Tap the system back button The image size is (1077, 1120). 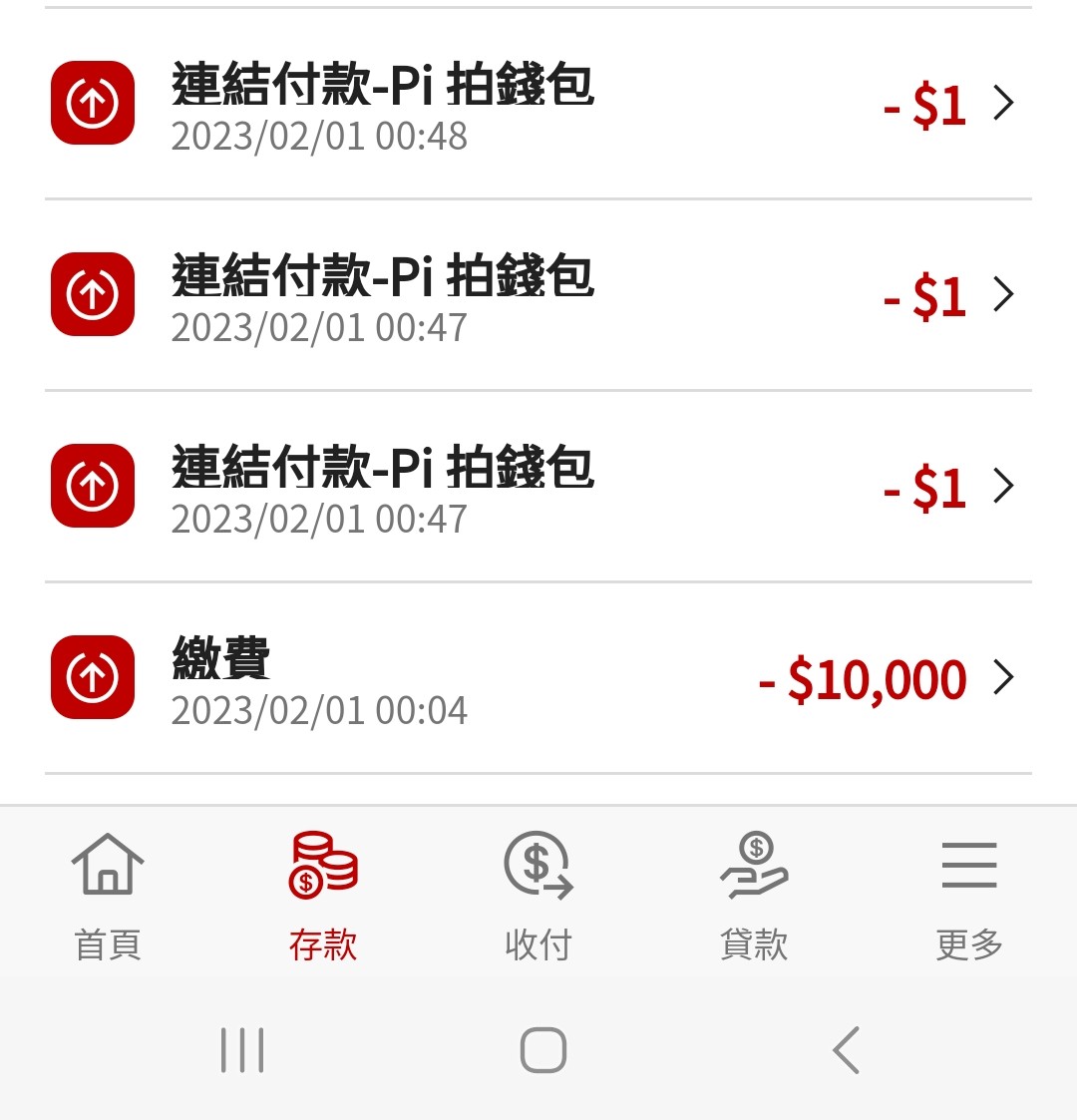click(x=846, y=1050)
